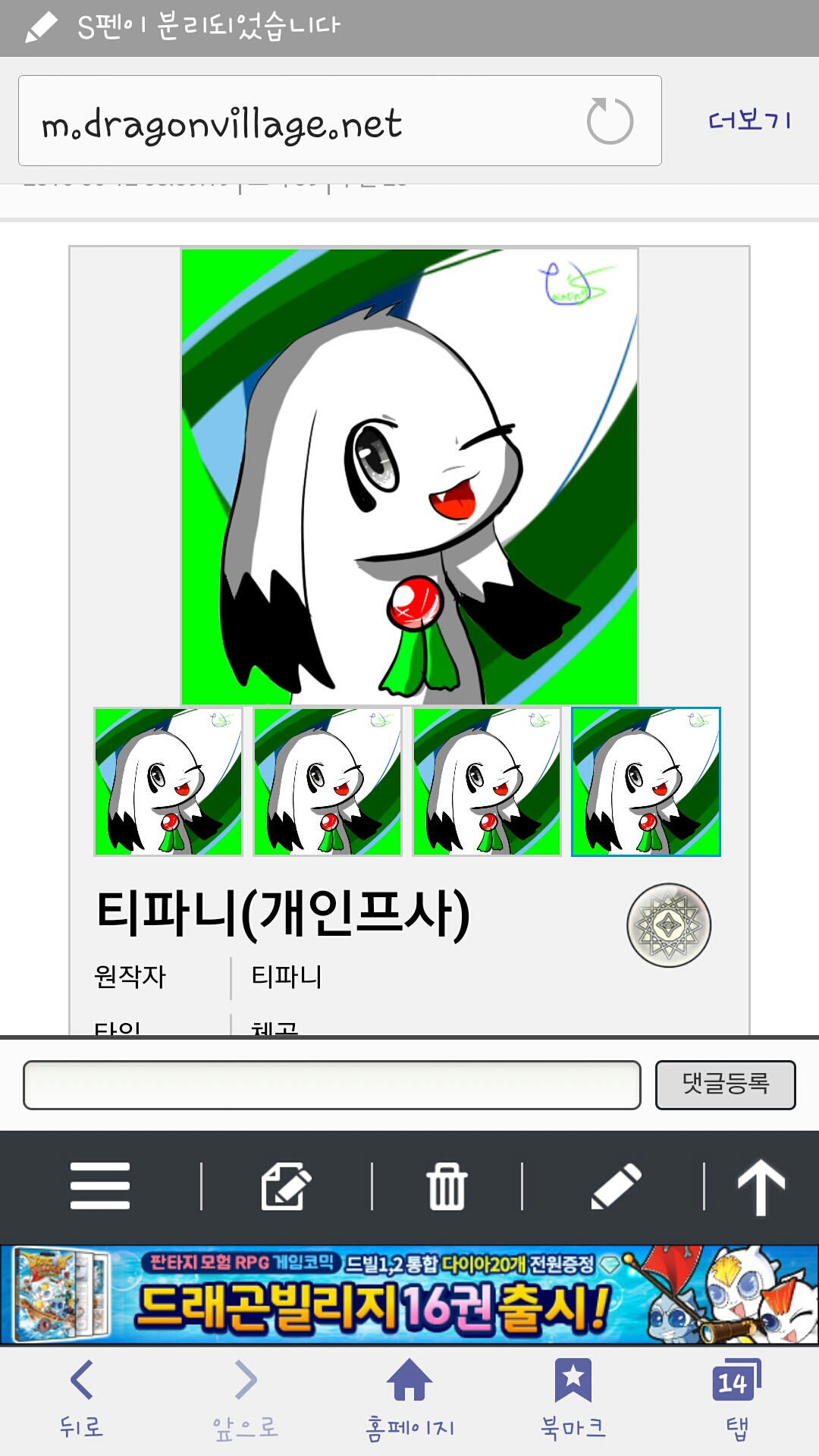The image size is (819, 1456).
Task: Select the first image thumbnail
Action: tap(168, 782)
